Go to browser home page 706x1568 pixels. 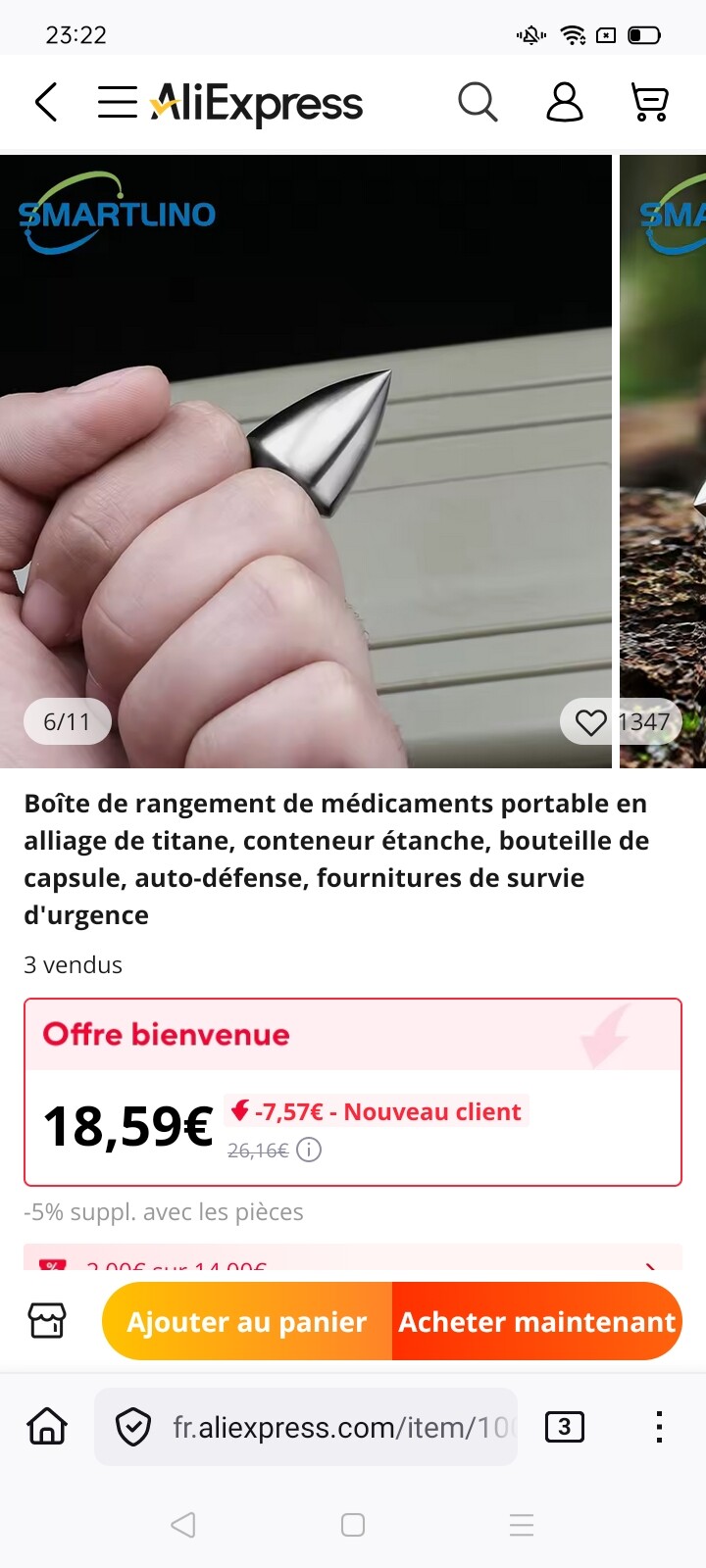coord(47,1427)
